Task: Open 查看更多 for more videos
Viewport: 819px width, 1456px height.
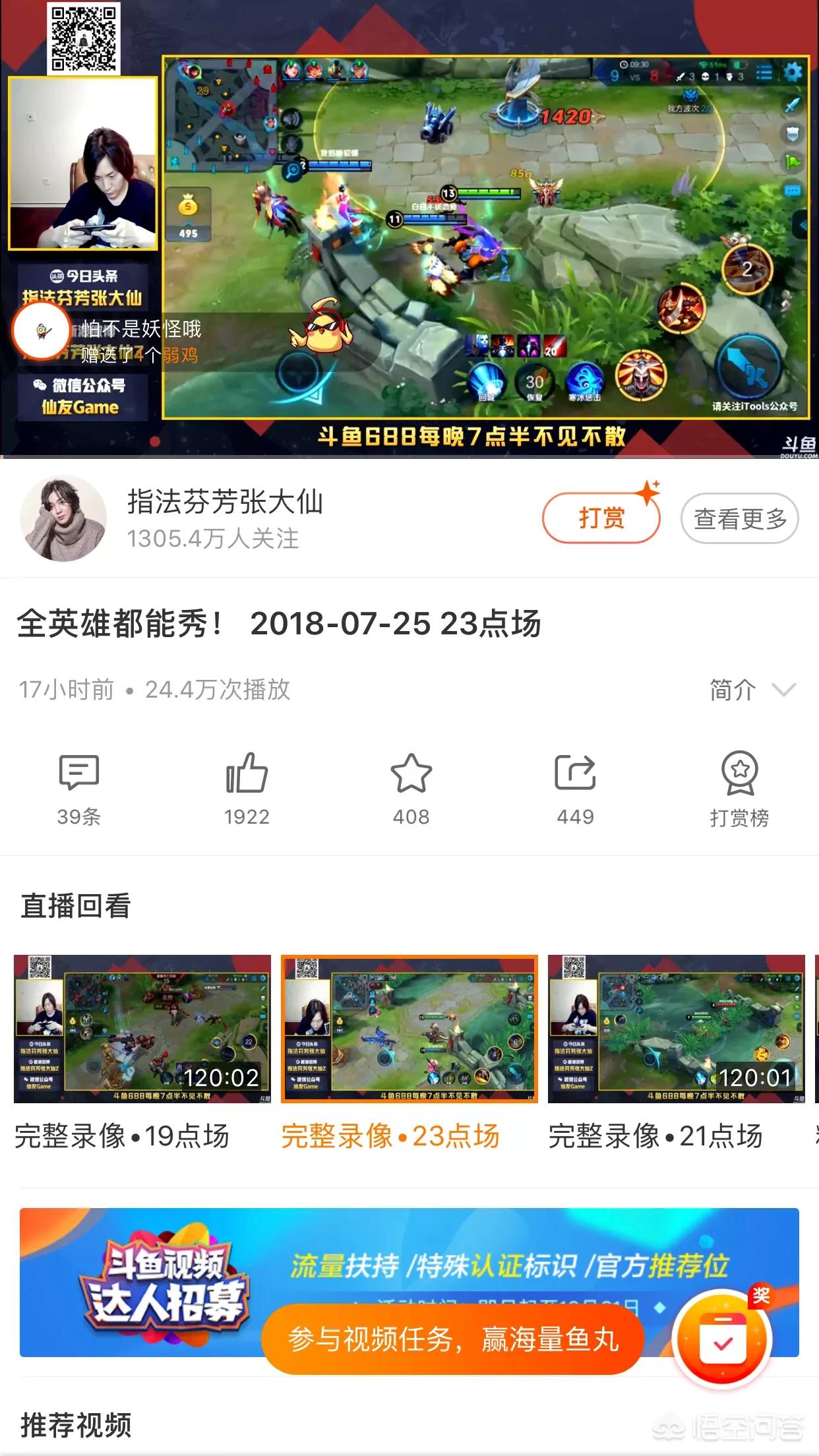Action: (x=740, y=518)
